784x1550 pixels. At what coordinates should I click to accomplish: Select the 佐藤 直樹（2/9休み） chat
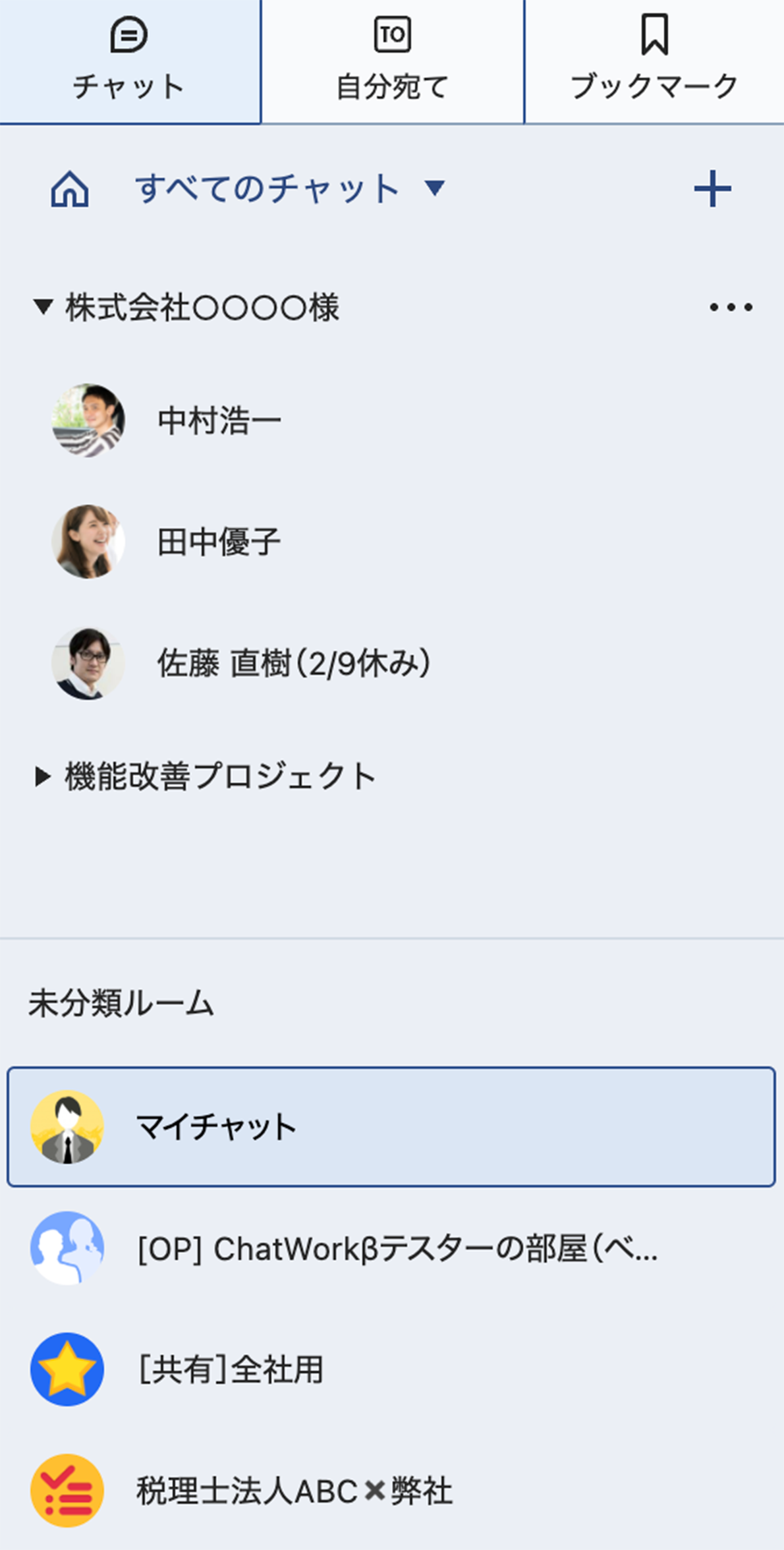click(x=293, y=664)
